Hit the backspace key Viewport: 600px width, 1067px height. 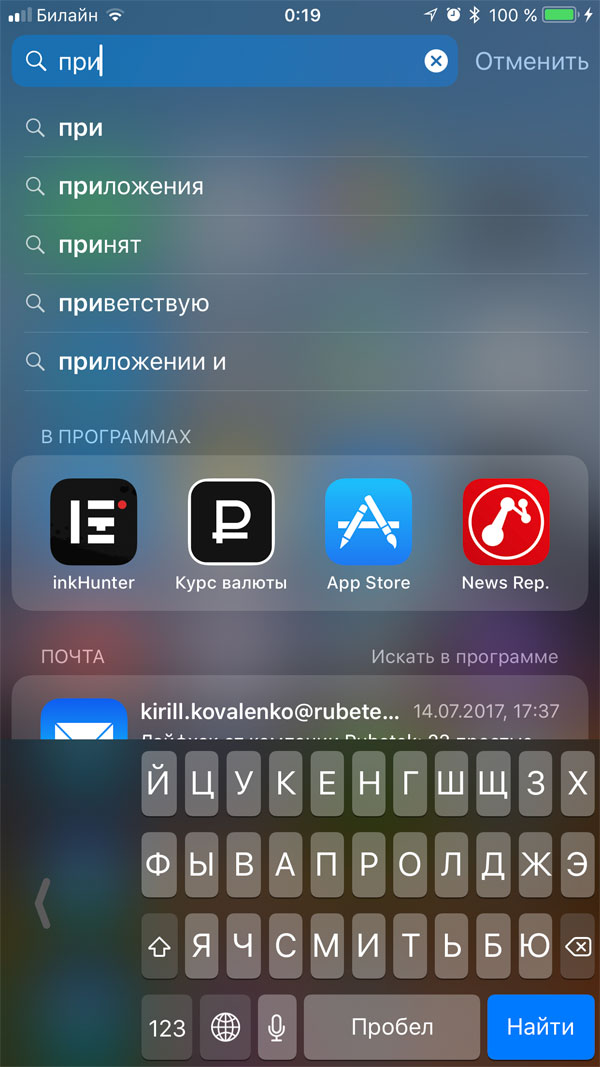click(577, 945)
